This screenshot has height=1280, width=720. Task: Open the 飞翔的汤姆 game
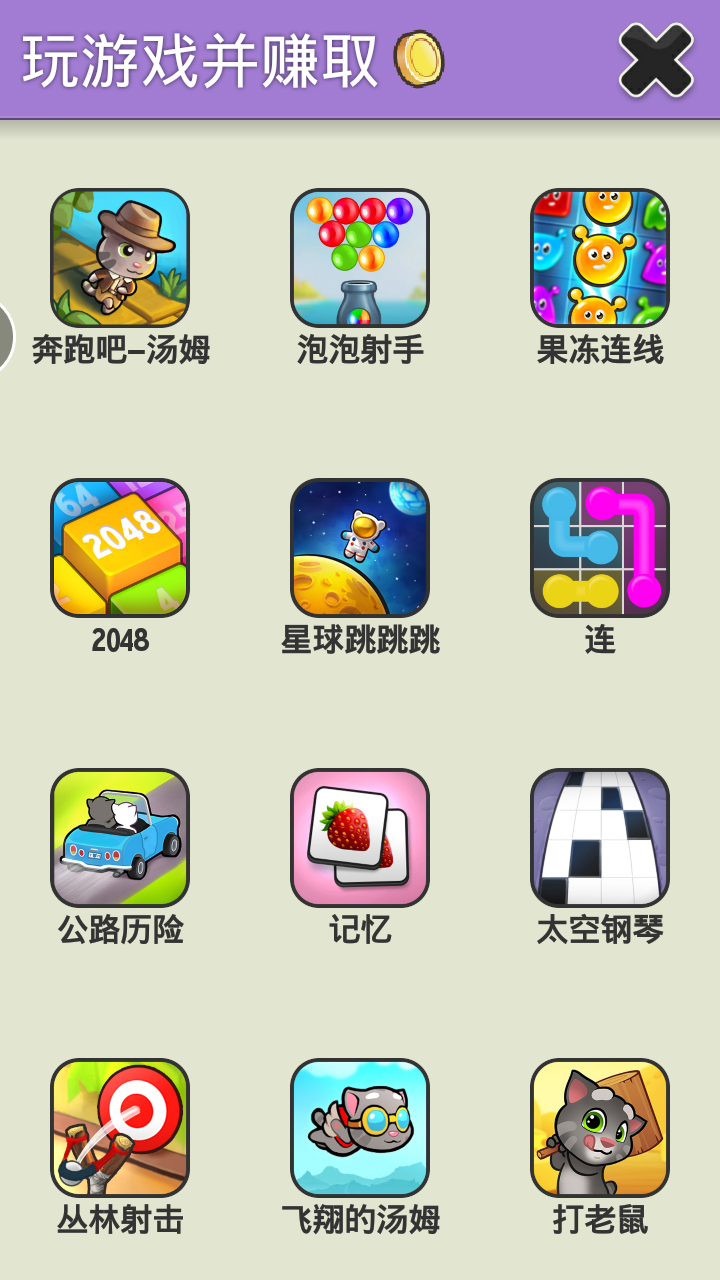pyautogui.click(x=360, y=1128)
